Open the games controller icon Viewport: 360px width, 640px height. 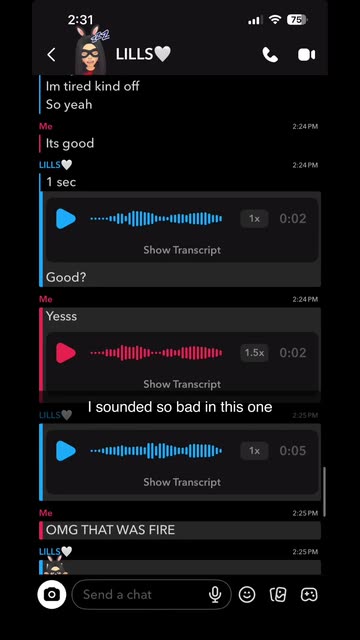(x=309, y=595)
